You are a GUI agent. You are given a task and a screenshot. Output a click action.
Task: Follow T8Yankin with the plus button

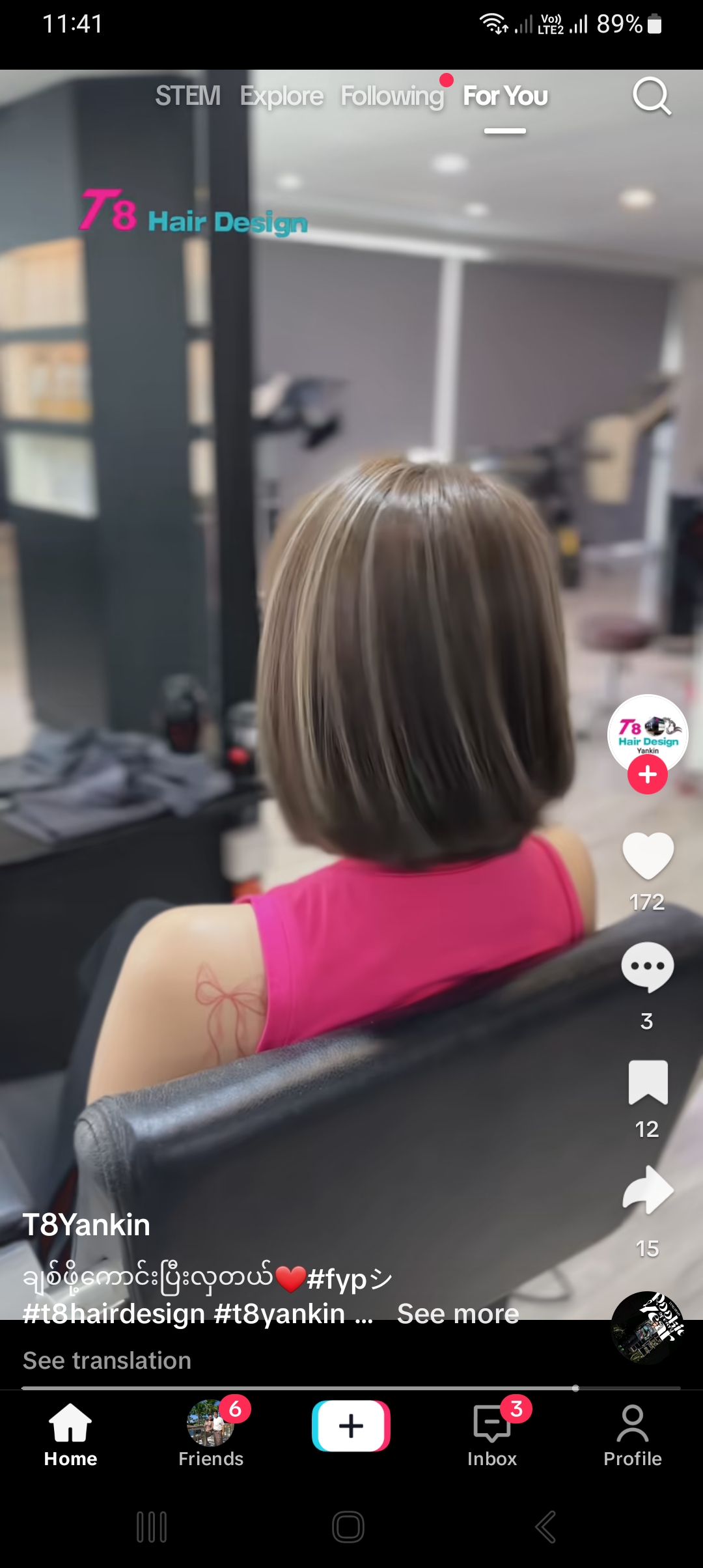click(647, 775)
